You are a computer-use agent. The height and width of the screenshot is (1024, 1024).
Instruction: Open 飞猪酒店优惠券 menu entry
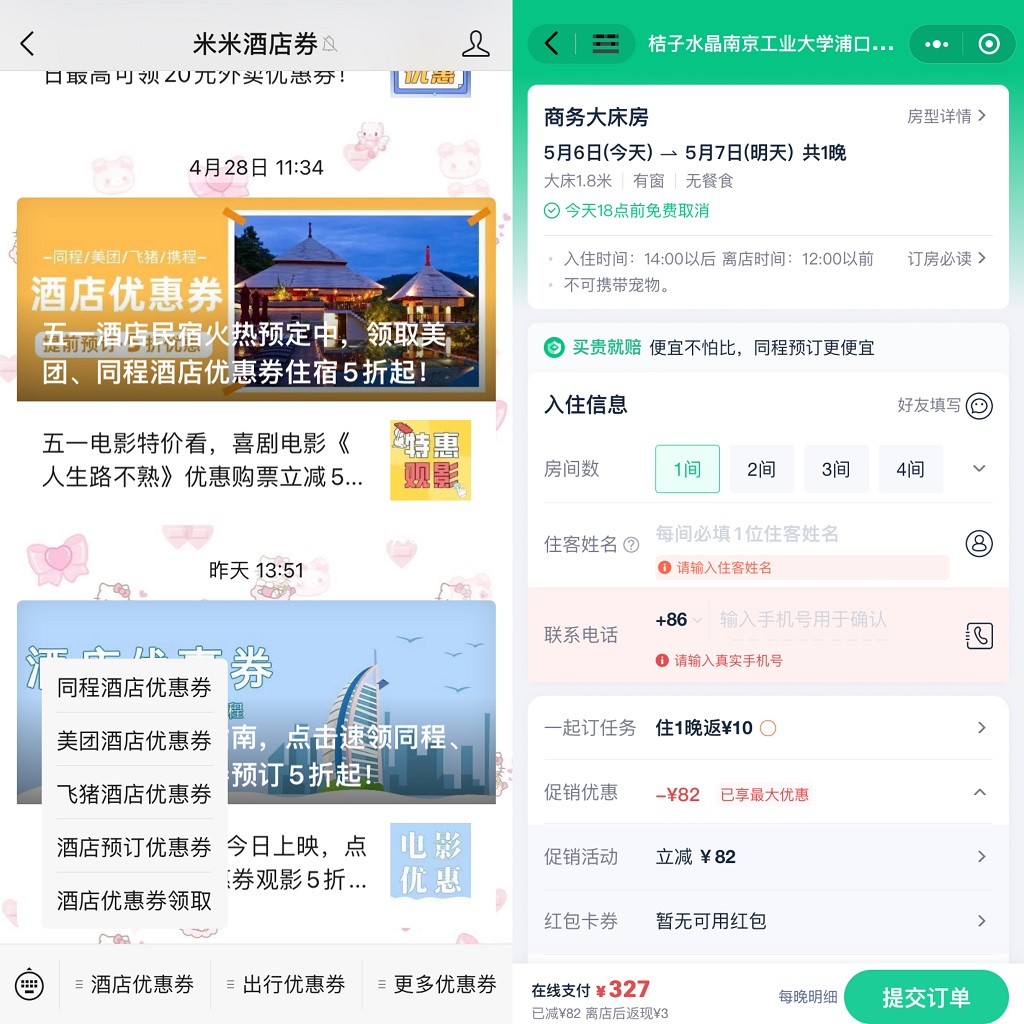coord(134,793)
